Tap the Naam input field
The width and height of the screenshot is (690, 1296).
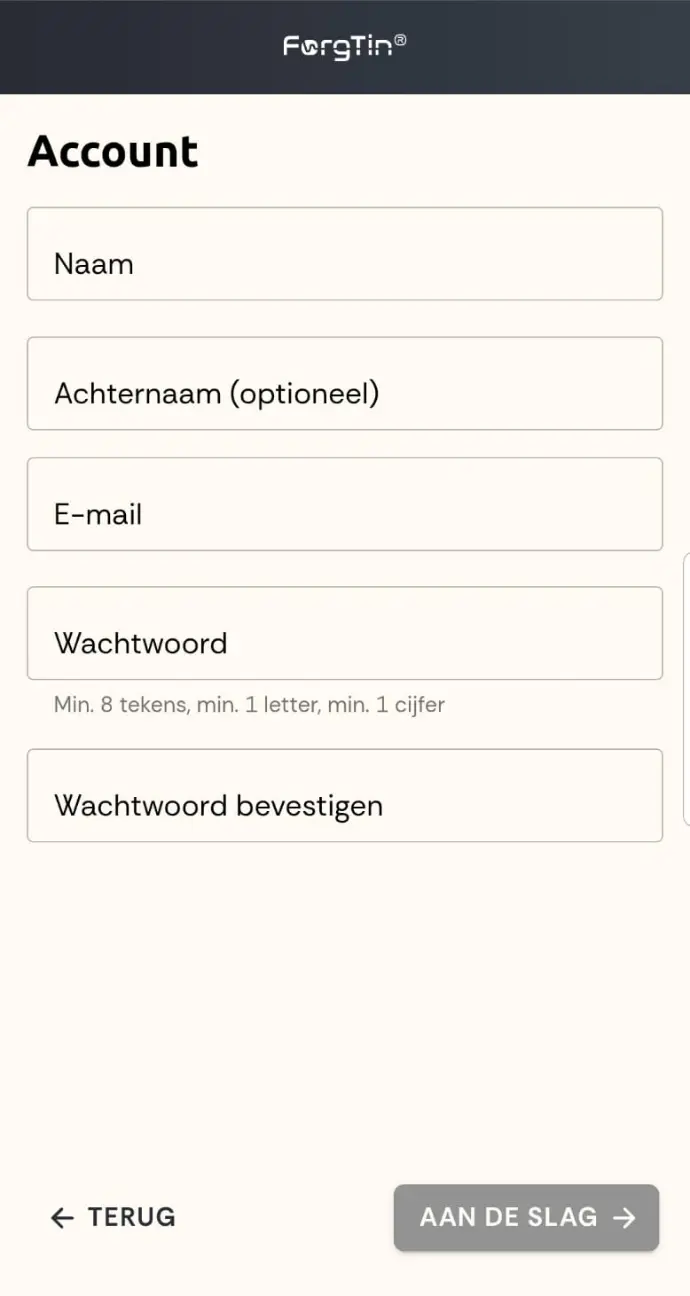coord(344,254)
